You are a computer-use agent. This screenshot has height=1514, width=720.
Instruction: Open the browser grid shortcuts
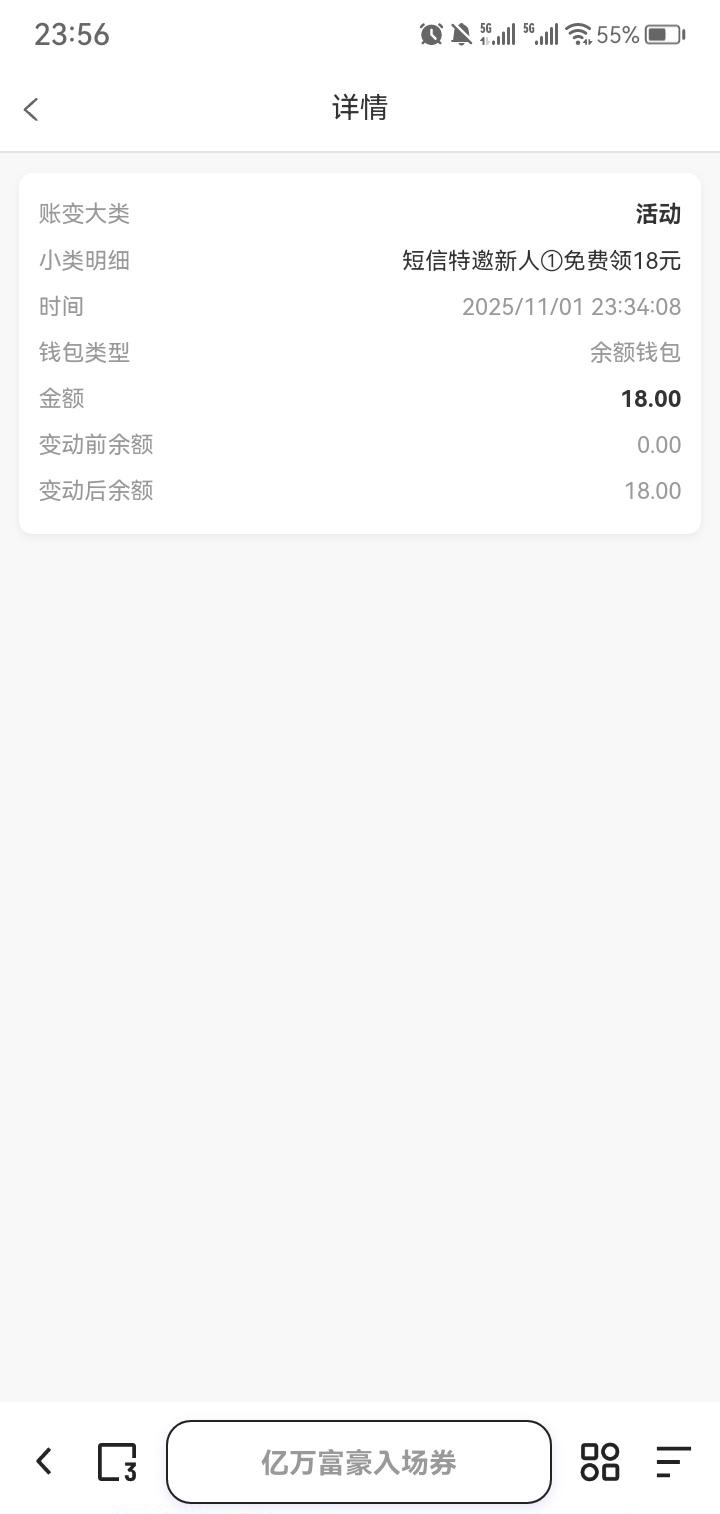click(x=600, y=1461)
